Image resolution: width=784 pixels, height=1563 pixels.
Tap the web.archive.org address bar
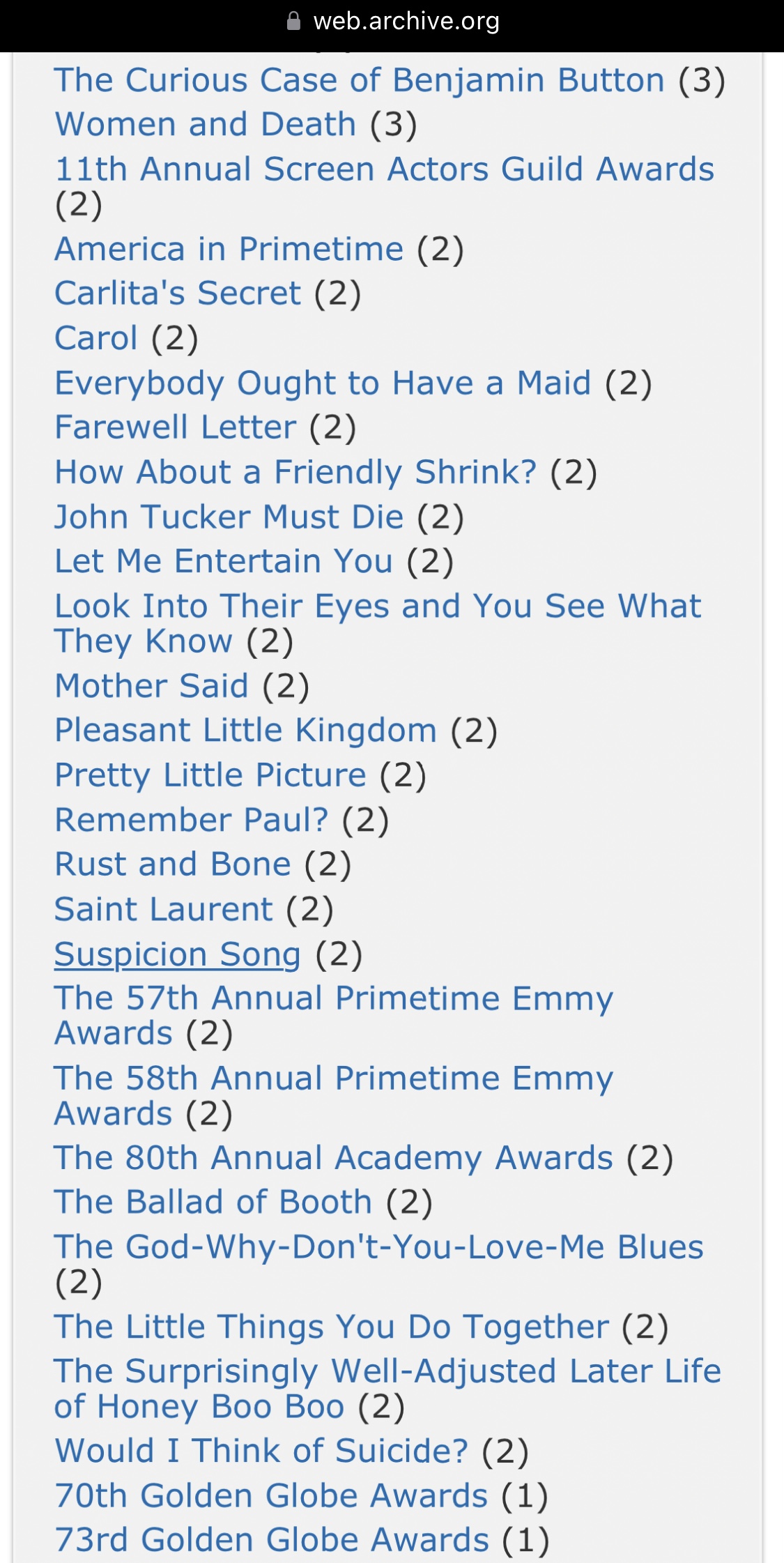point(406,22)
